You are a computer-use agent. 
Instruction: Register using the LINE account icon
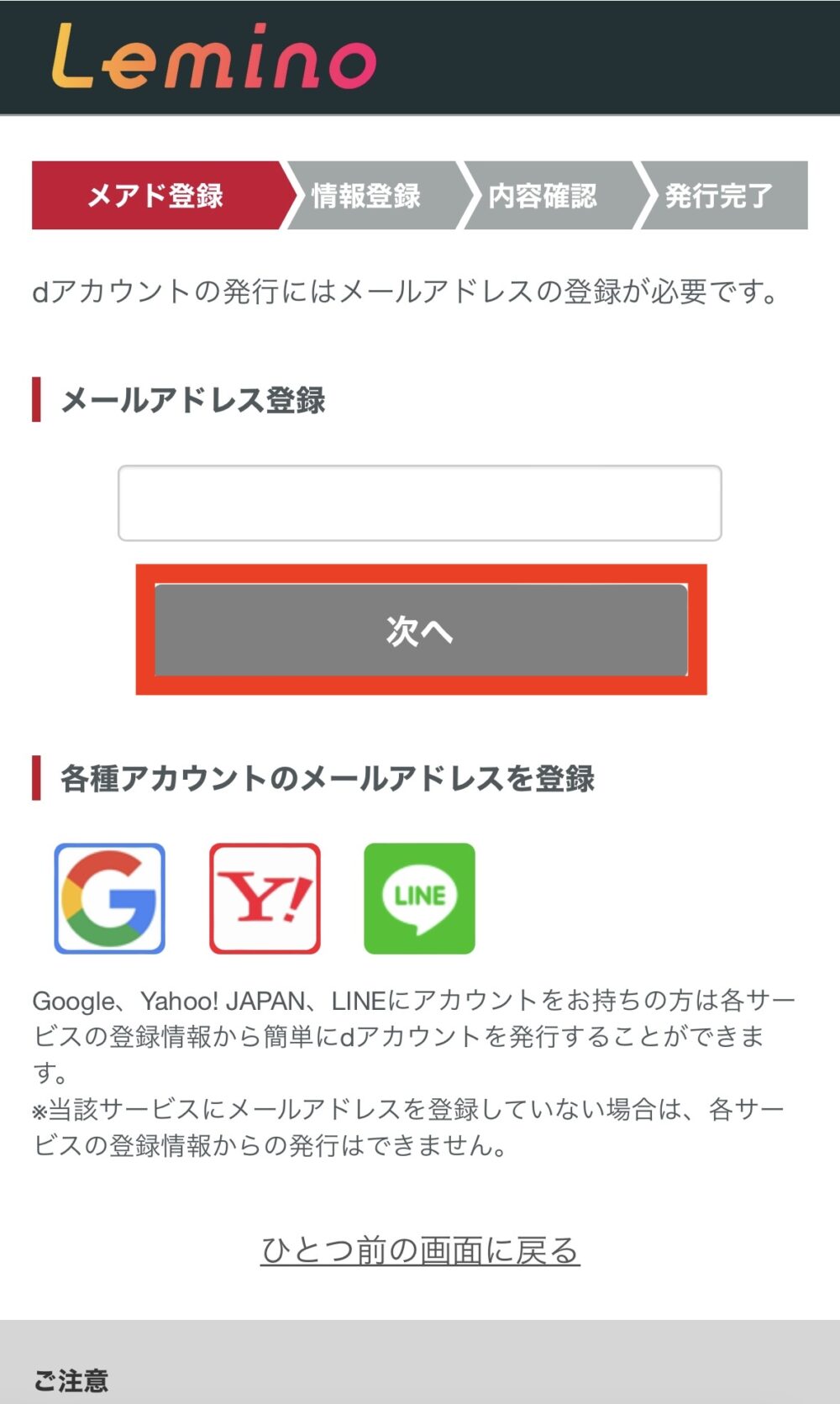coord(419,898)
